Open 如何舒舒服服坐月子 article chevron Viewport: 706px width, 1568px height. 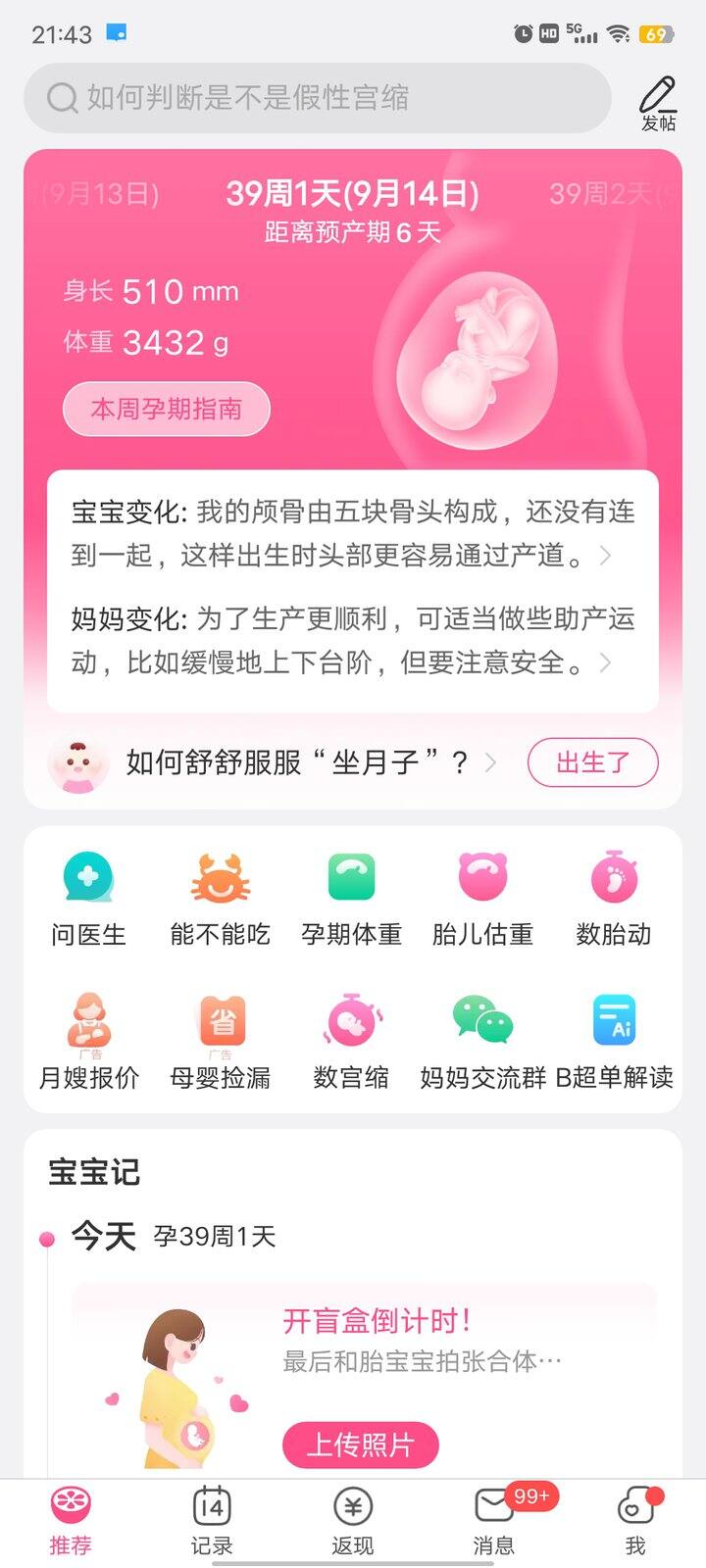tap(489, 761)
